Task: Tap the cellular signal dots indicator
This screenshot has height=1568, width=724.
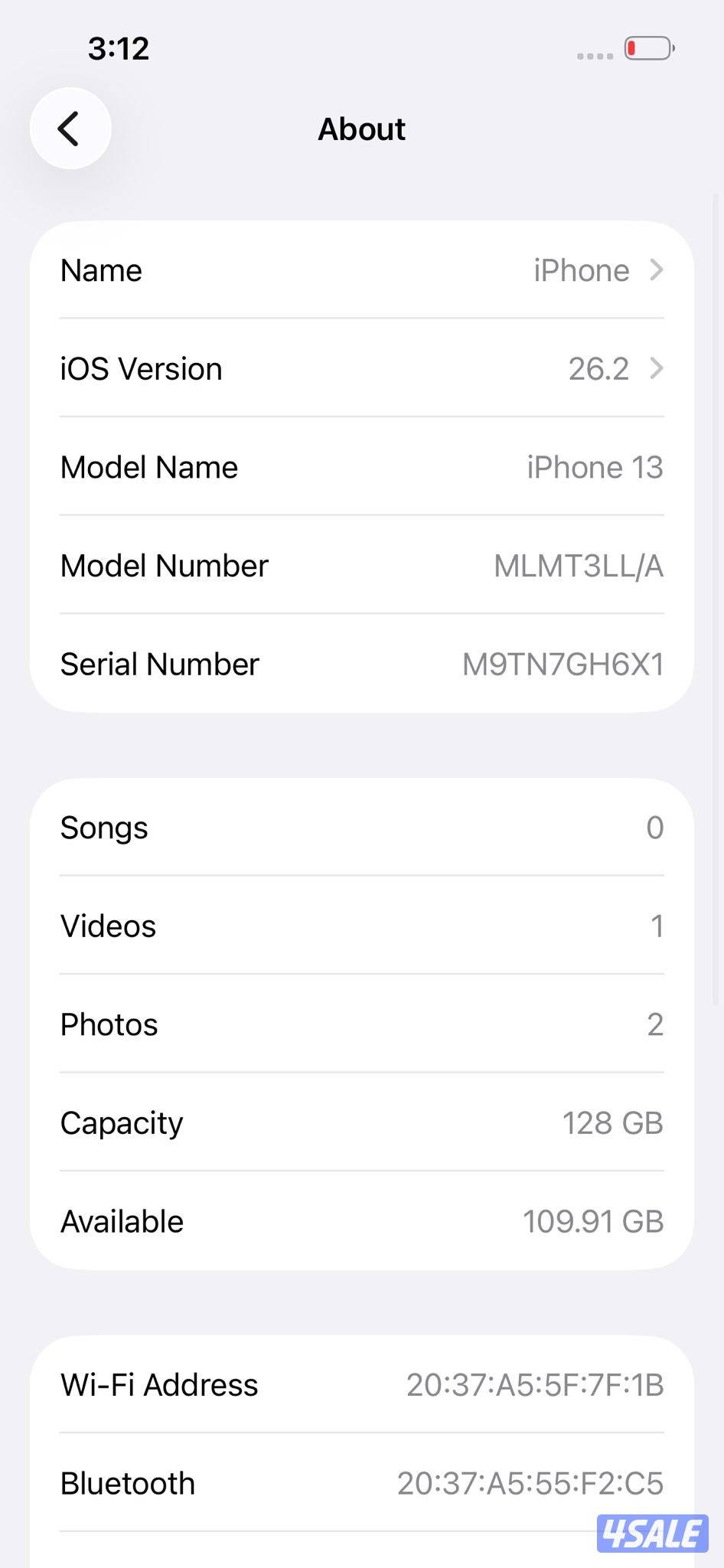Action: point(595,55)
